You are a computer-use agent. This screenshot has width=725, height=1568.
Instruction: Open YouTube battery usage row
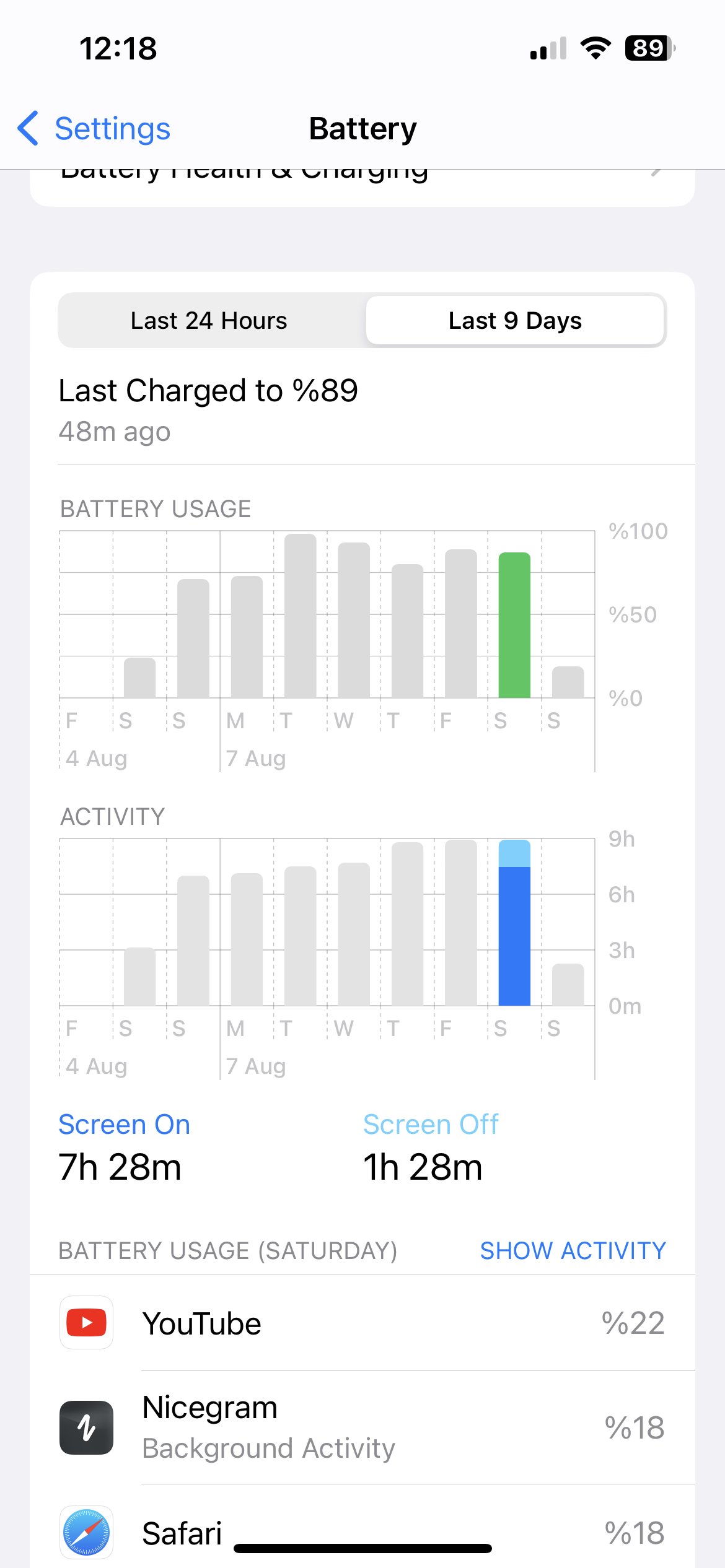[x=362, y=1323]
